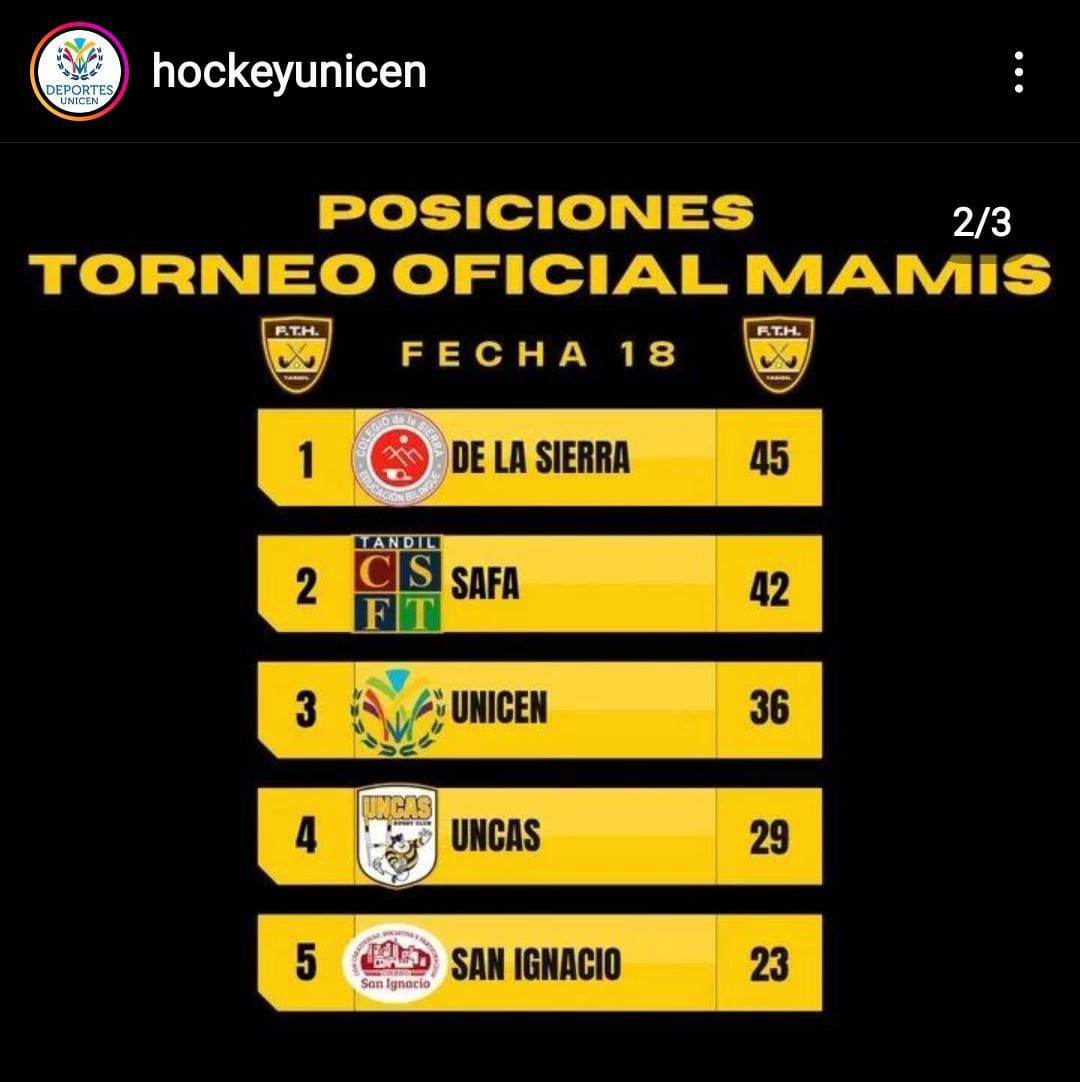Tap the standings image in the post
Screen dimensions: 1080x1082
[x=540, y=610]
